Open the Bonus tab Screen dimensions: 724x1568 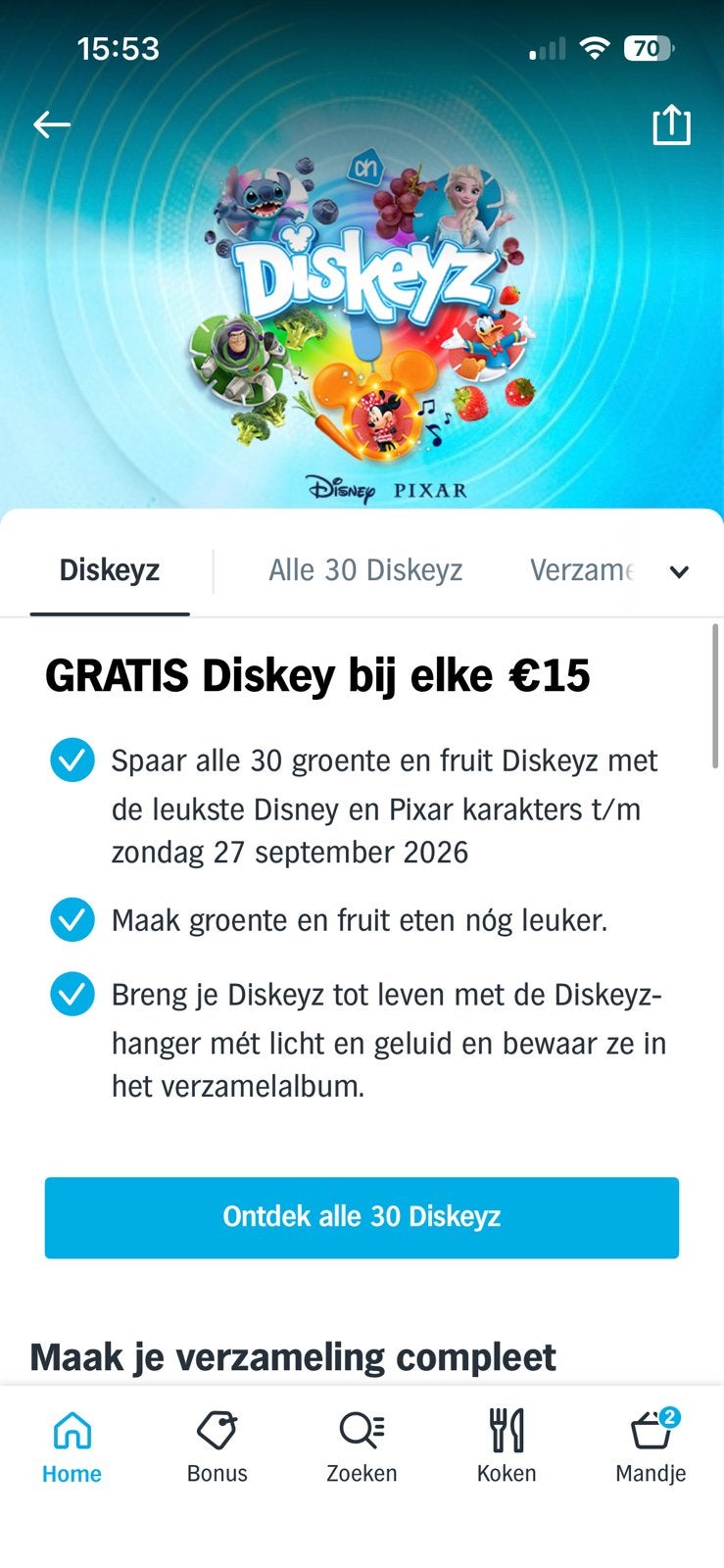[217, 1446]
